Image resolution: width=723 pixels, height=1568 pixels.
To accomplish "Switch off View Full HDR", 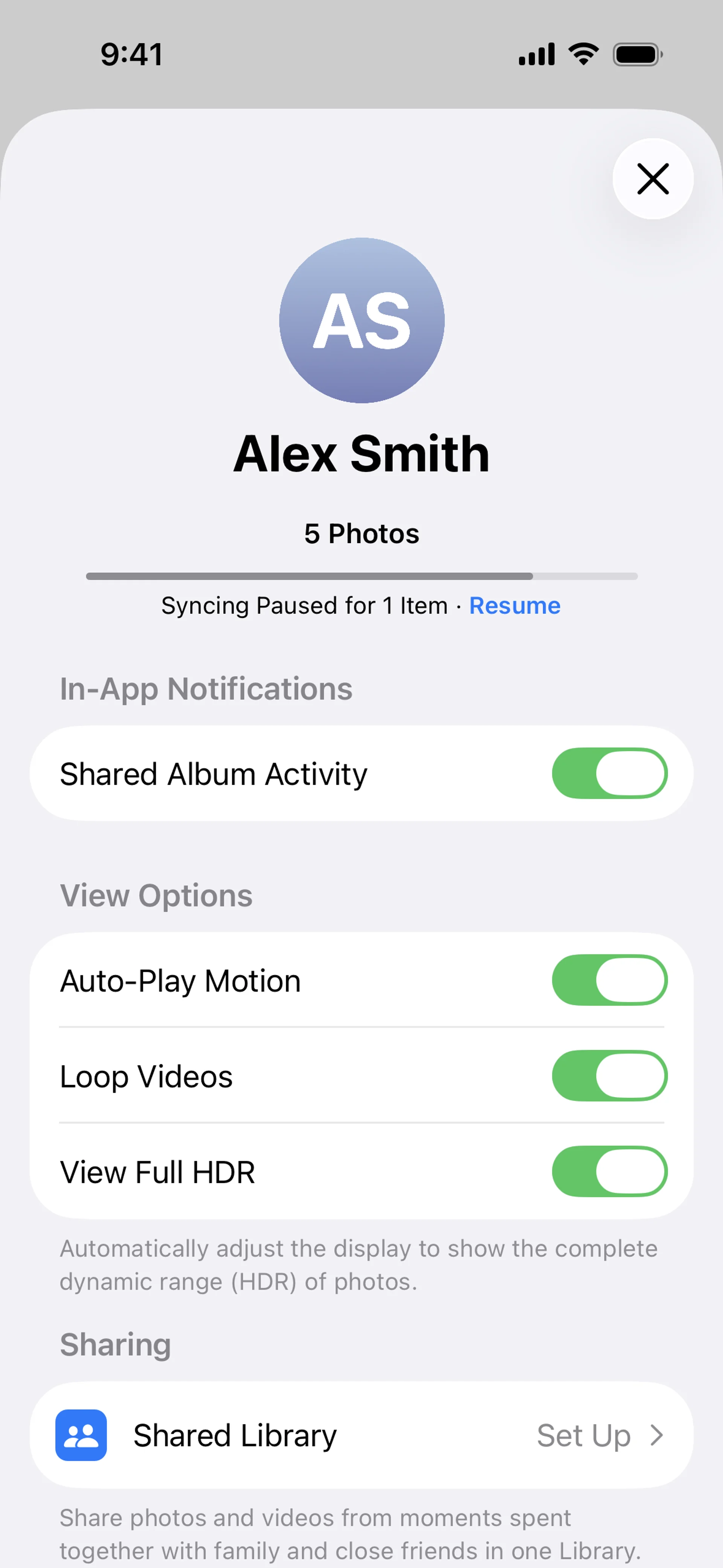I will point(609,1171).
